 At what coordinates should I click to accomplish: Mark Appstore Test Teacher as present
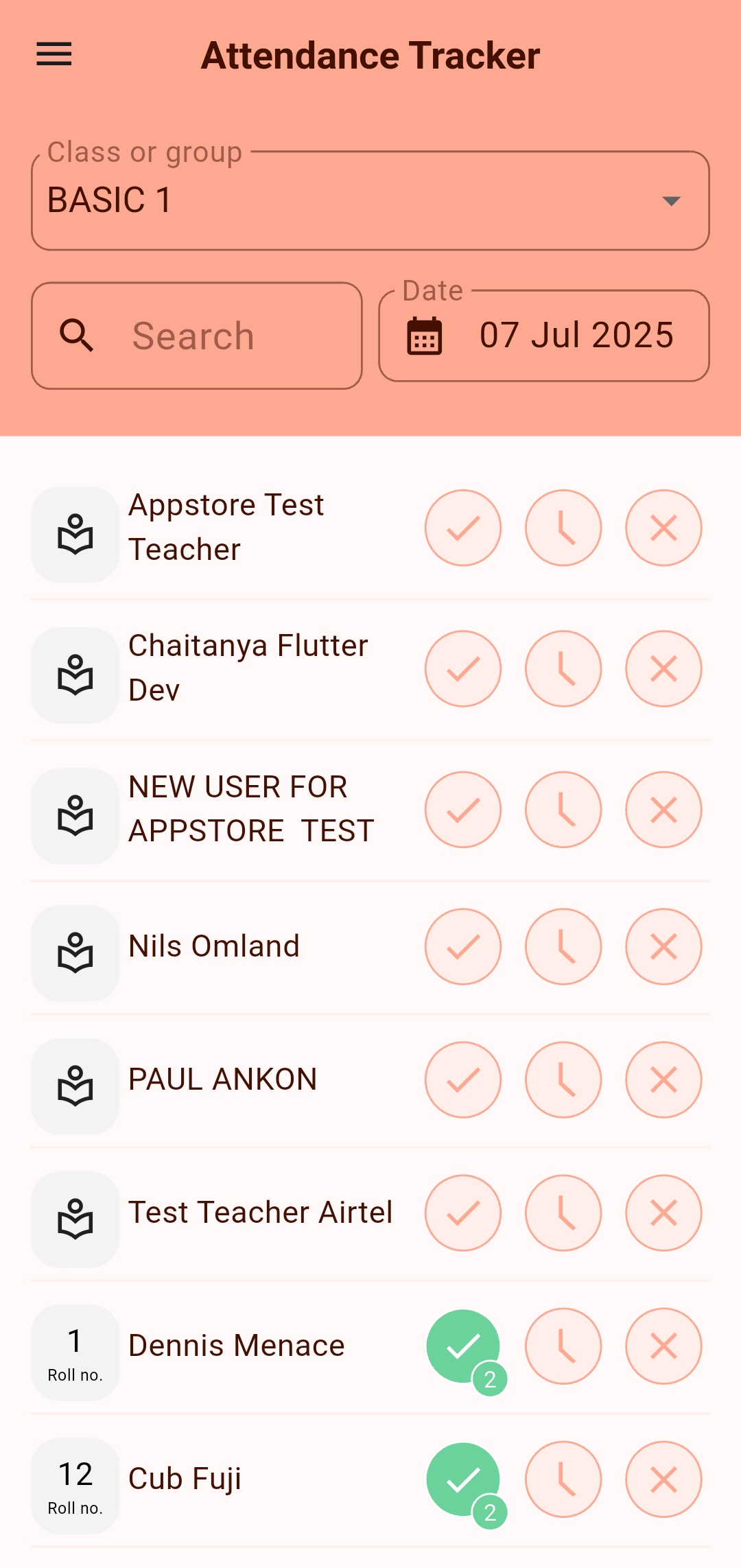[463, 528]
